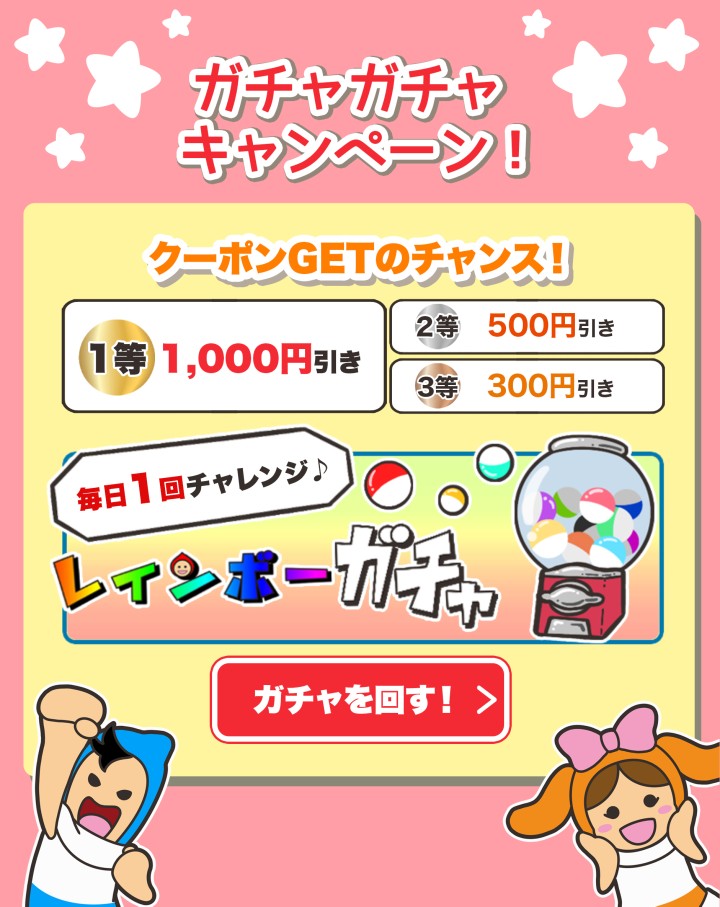This screenshot has width=720, height=907.
Task: Click the クーポンGETのチャンス！ banner
Action: (360, 256)
